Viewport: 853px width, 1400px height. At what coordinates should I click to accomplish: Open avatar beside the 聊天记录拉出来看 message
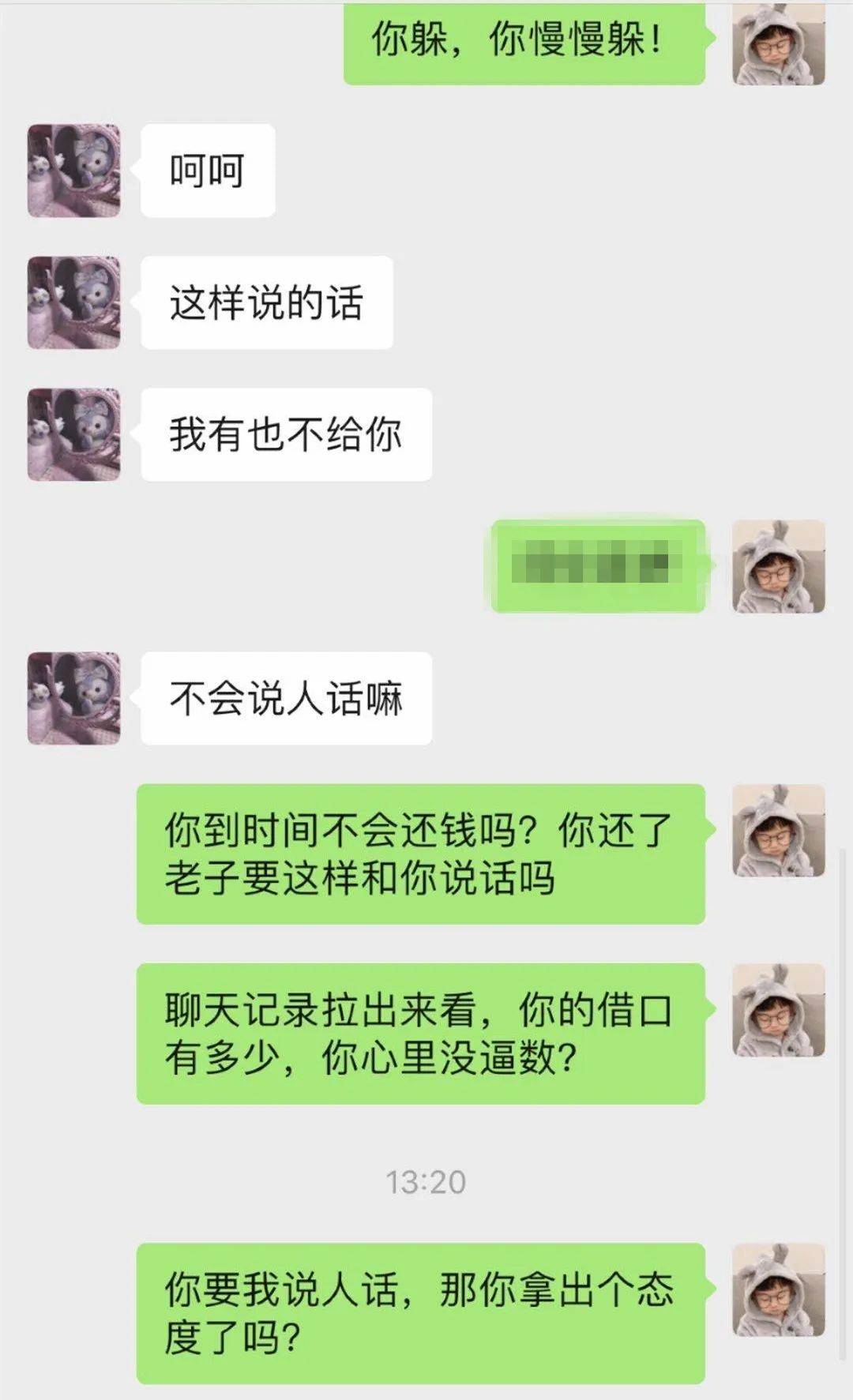pos(779,1010)
